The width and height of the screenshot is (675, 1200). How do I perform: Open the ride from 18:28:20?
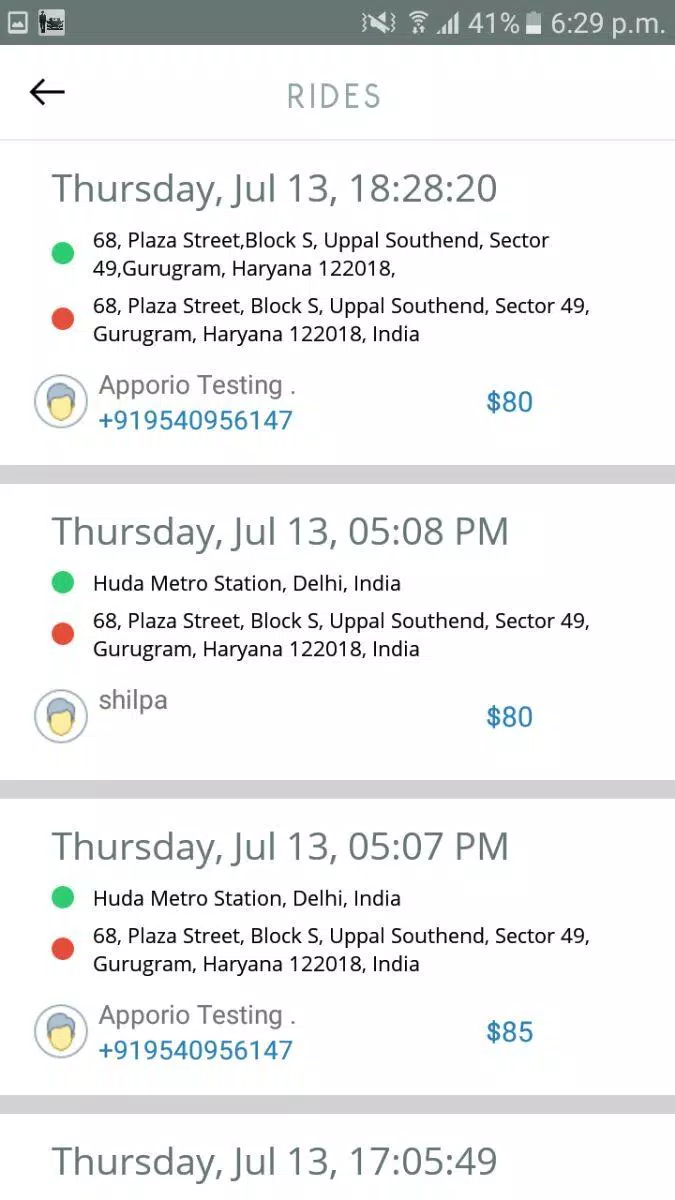coord(337,303)
